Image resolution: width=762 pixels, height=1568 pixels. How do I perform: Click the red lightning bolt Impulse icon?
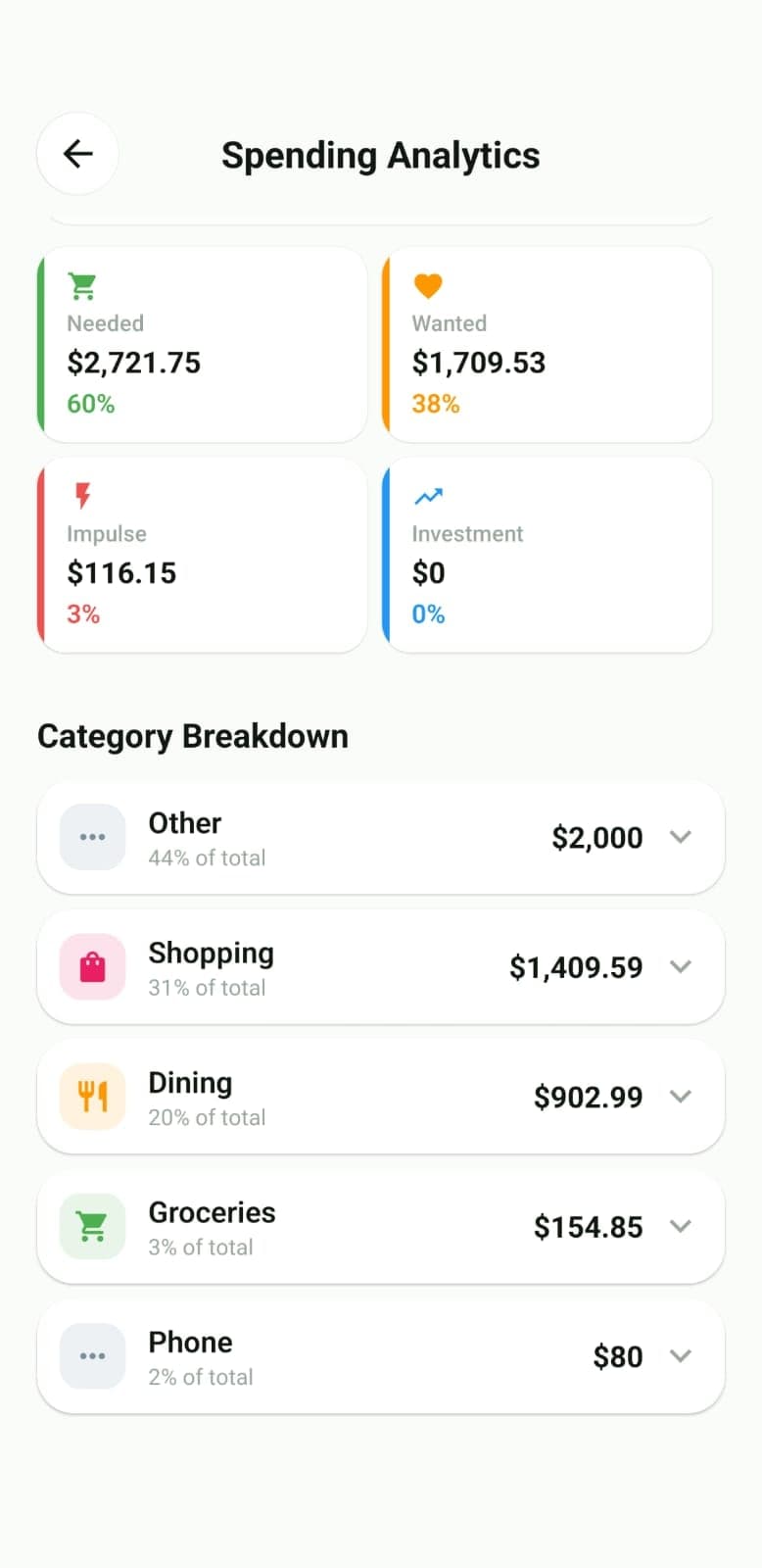(x=82, y=495)
